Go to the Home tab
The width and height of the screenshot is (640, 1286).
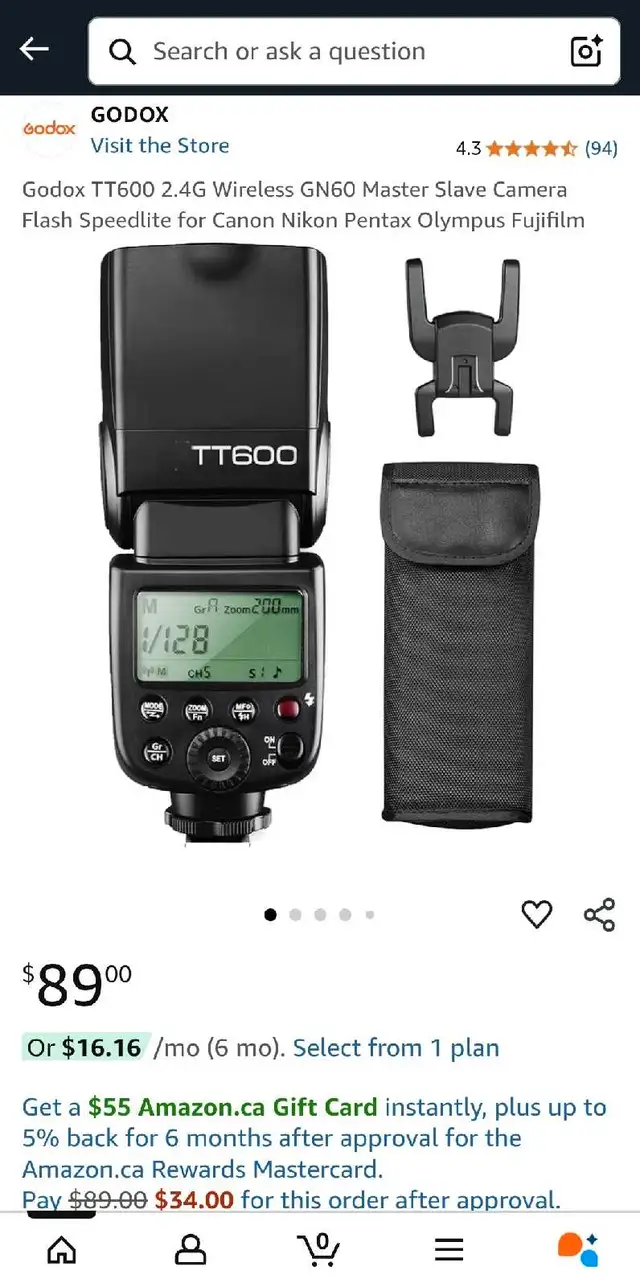pos(62,1249)
